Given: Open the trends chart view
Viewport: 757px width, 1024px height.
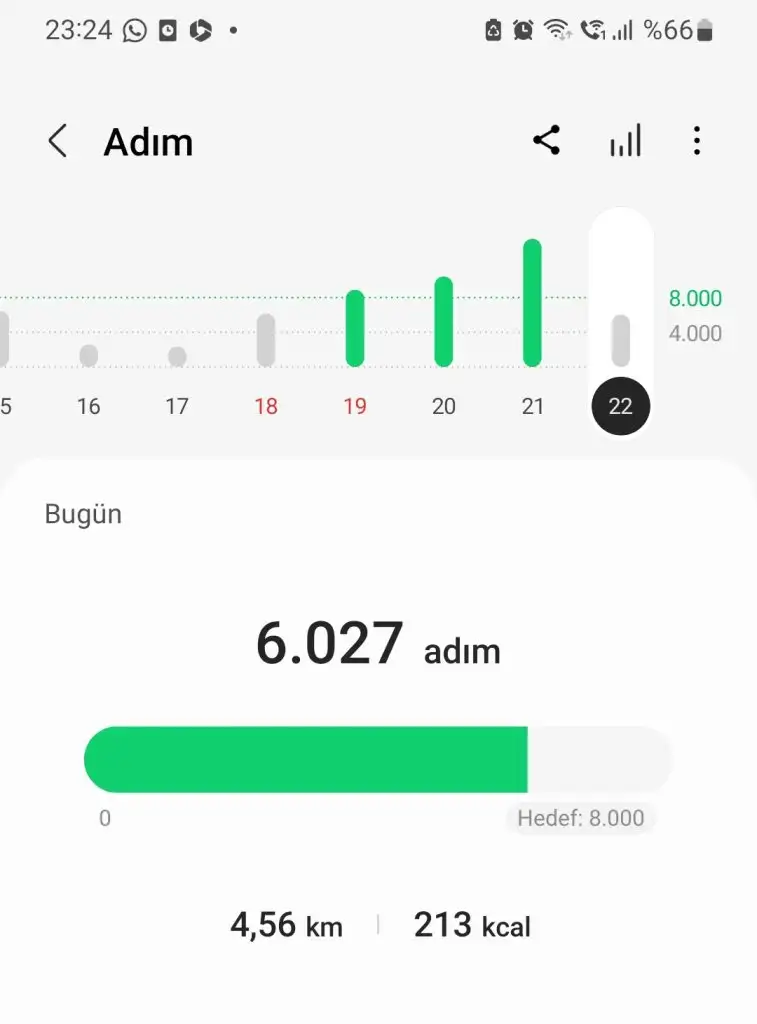Looking at the screenshot, I should 625,141.
